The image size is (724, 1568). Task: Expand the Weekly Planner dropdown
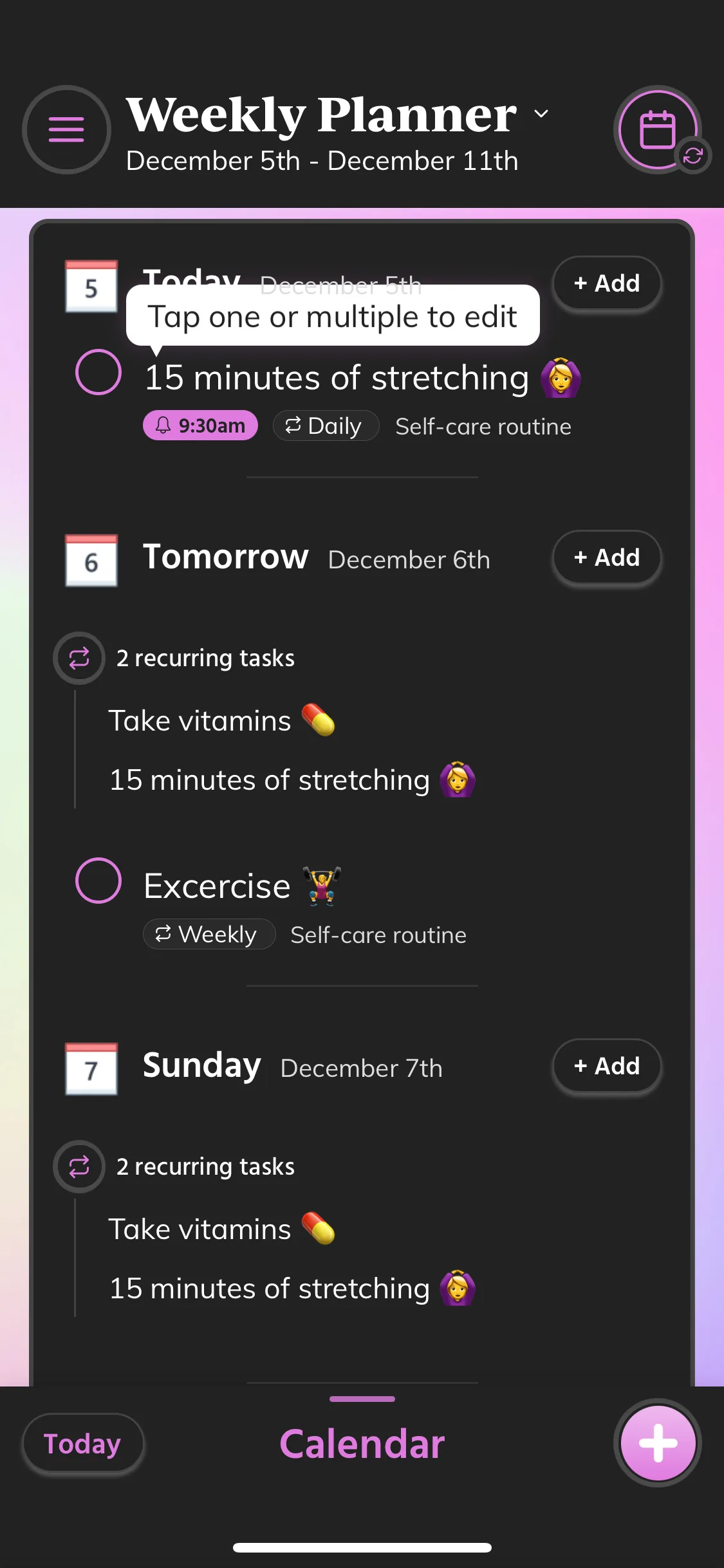click(541, 114)
